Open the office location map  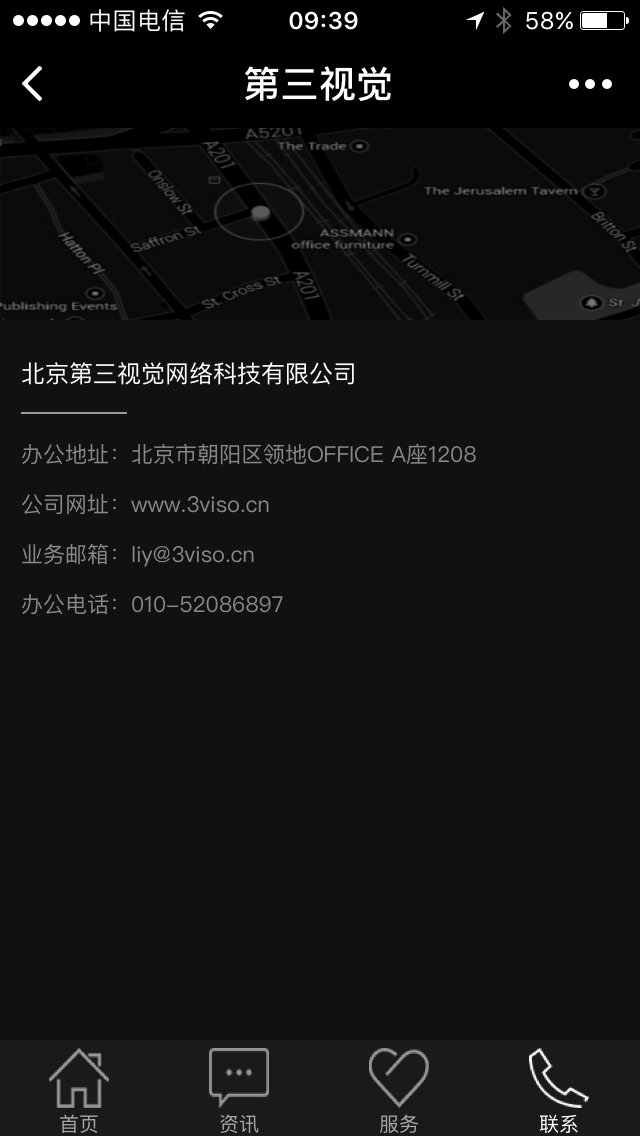point(320,224)
